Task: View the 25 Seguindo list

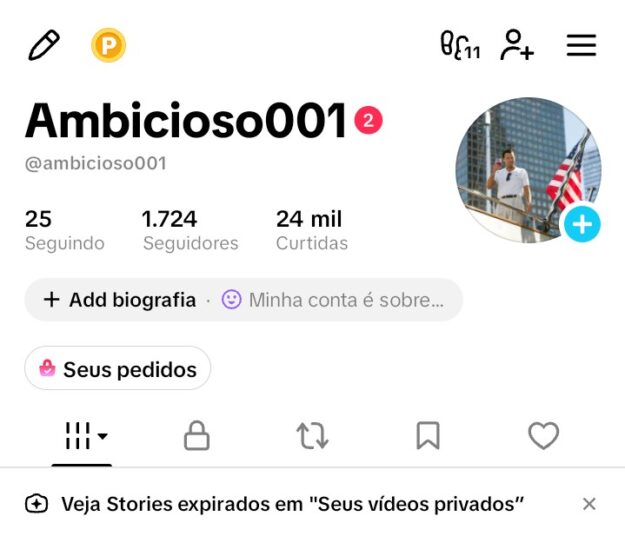Action: pos(65,230)
